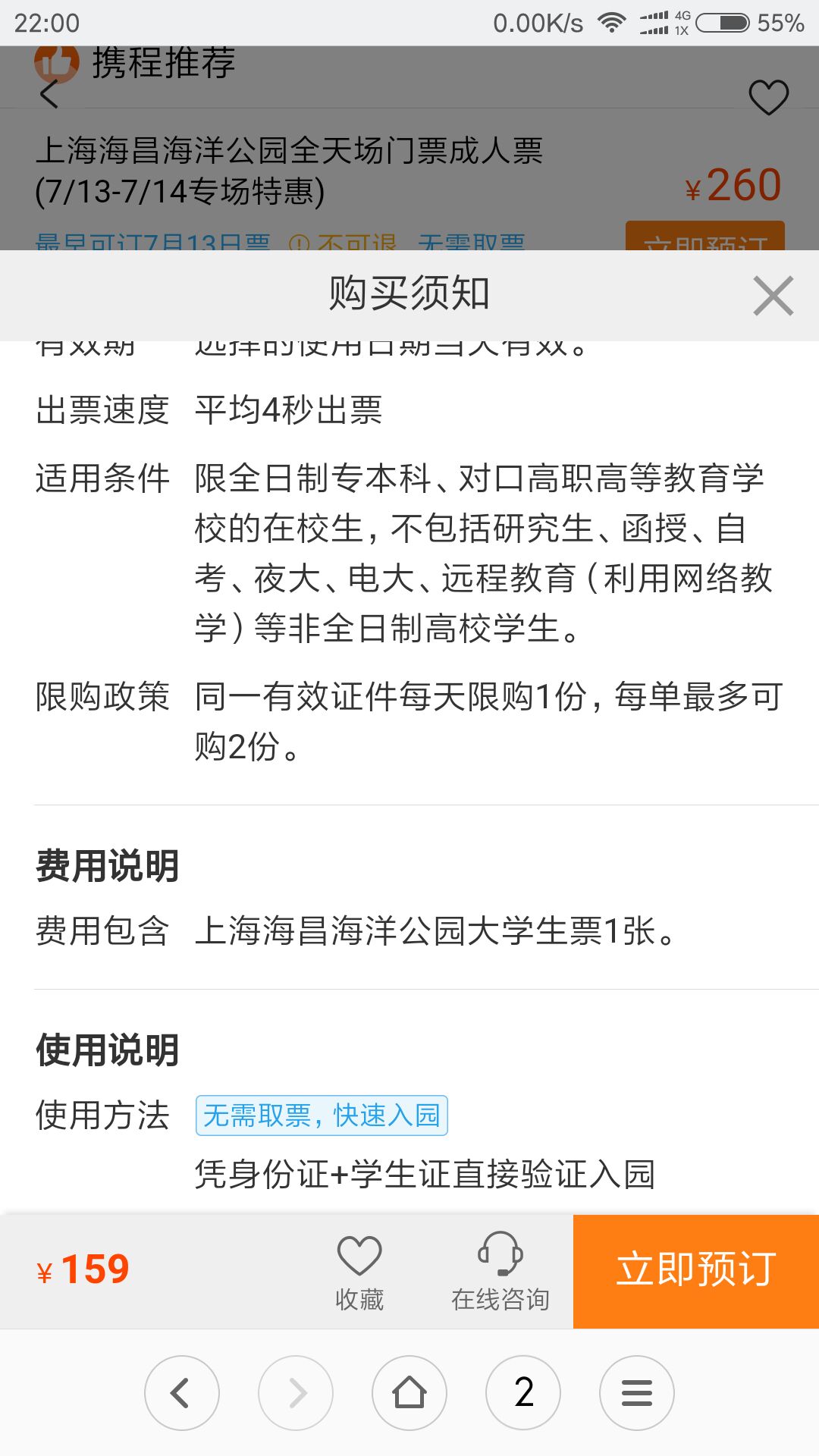This screenshot has height=1456, width=819.
Task: Tap 立即预订 to book the ticket
Action: click(695, 1271)
